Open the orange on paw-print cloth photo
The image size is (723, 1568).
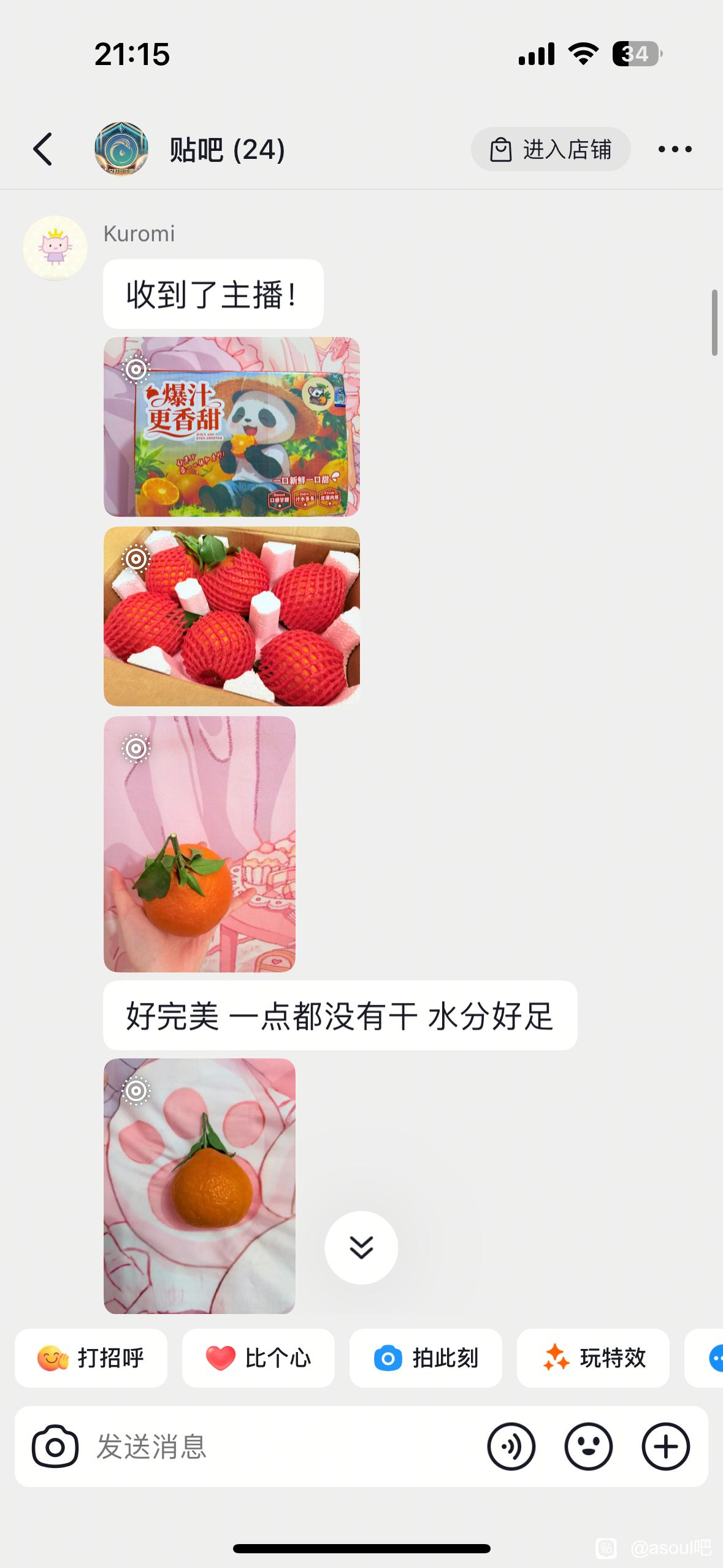coord(199,1186)
